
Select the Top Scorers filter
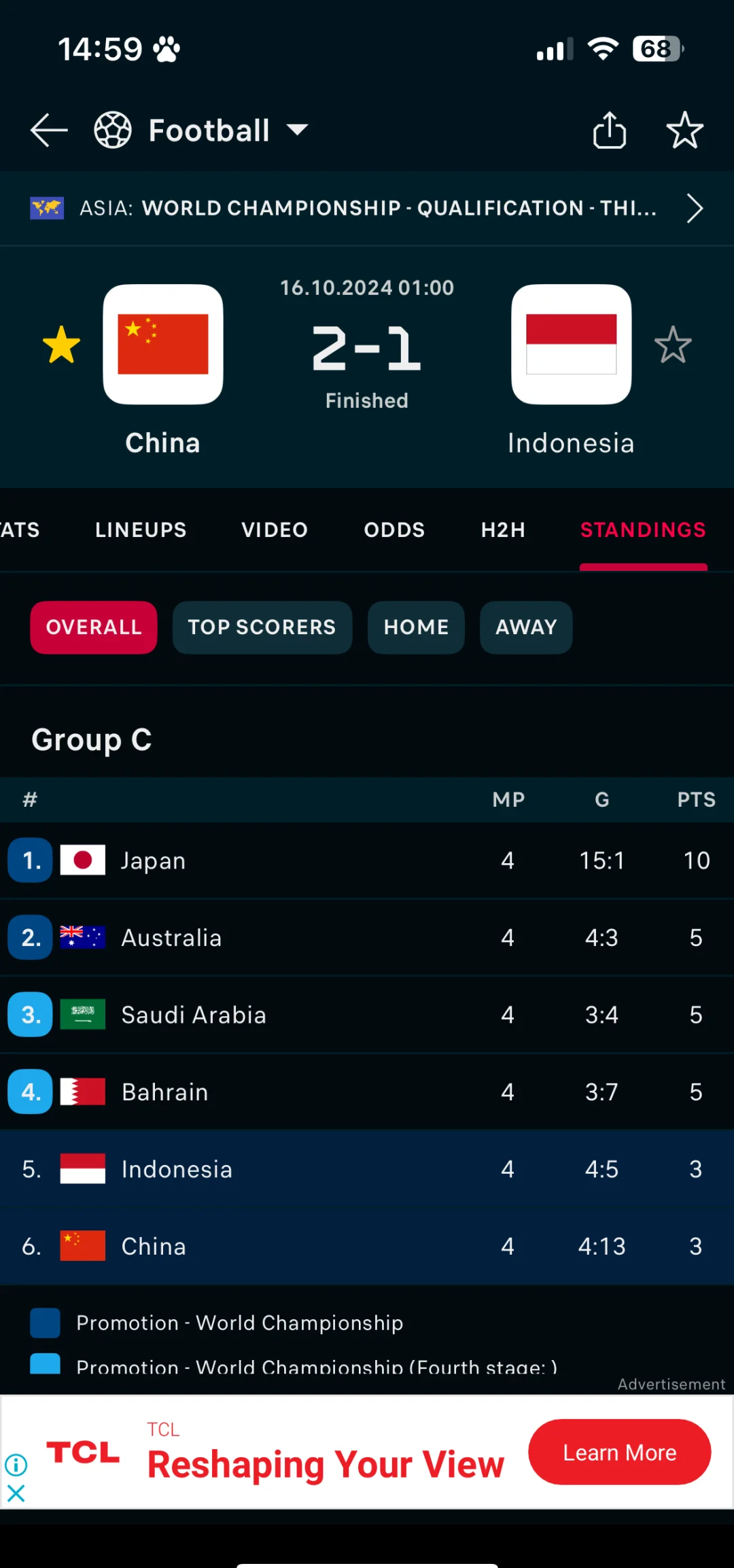pyautogui.click(x=262, y=627)
